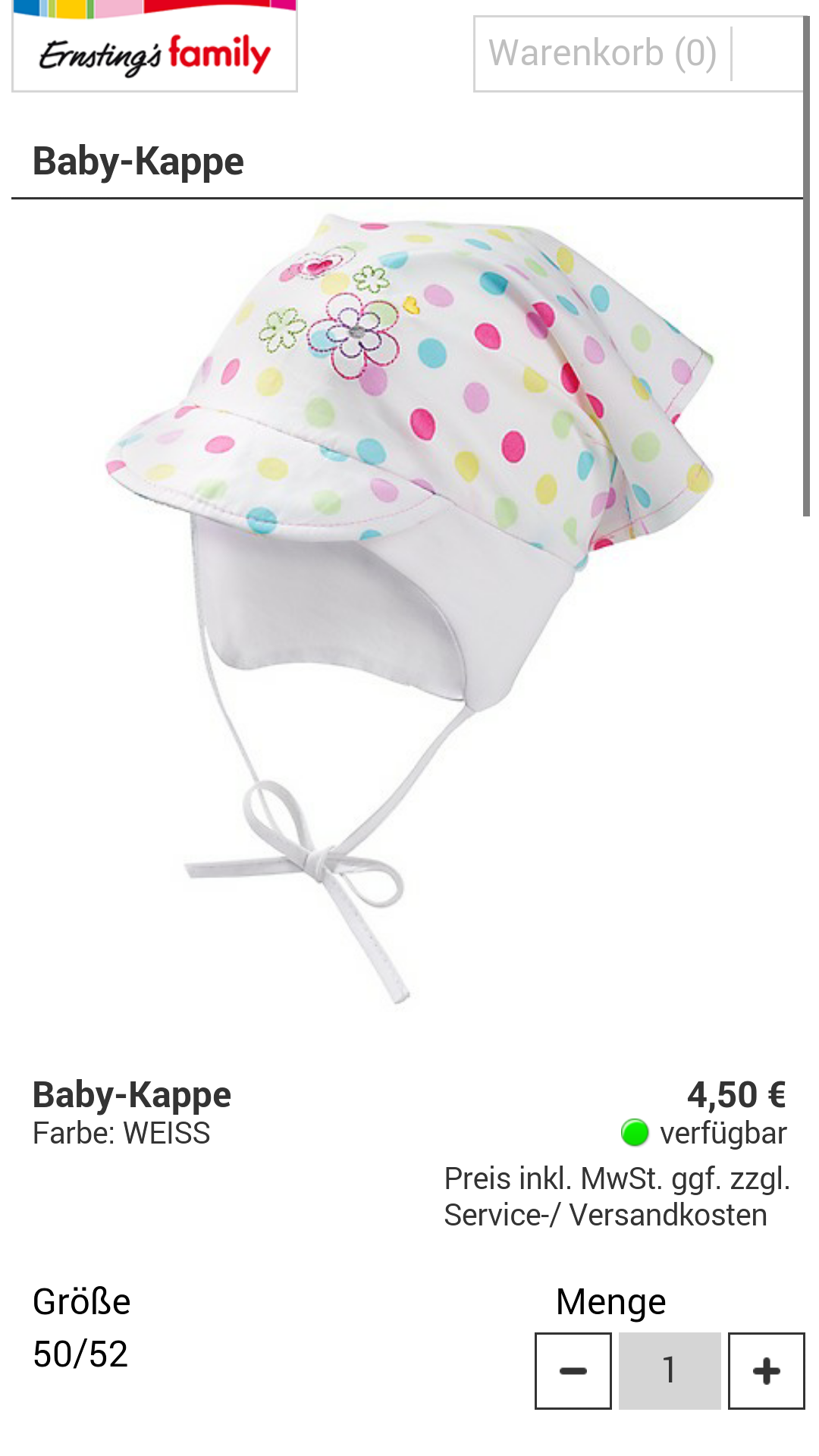This screenshot has width=819, height=1456.
Task: Increase quantity with the plus button
Action: pyautogui.click(x=766, y=1370)
